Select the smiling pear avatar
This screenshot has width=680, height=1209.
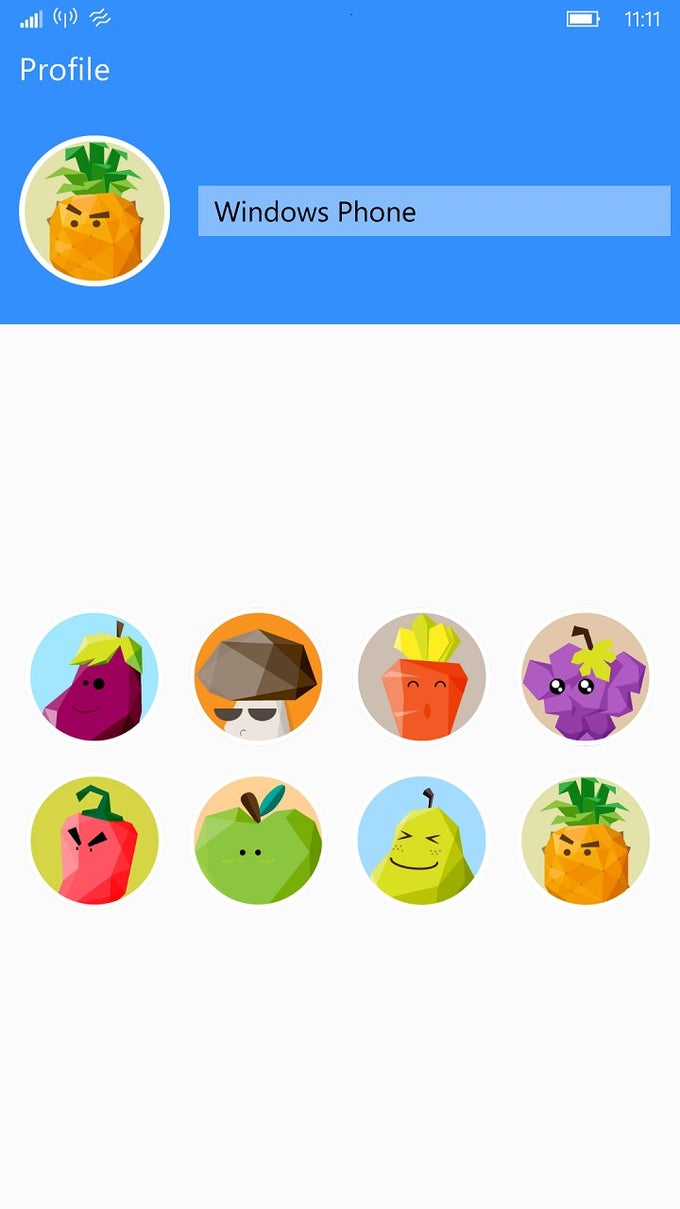(422, 841)
